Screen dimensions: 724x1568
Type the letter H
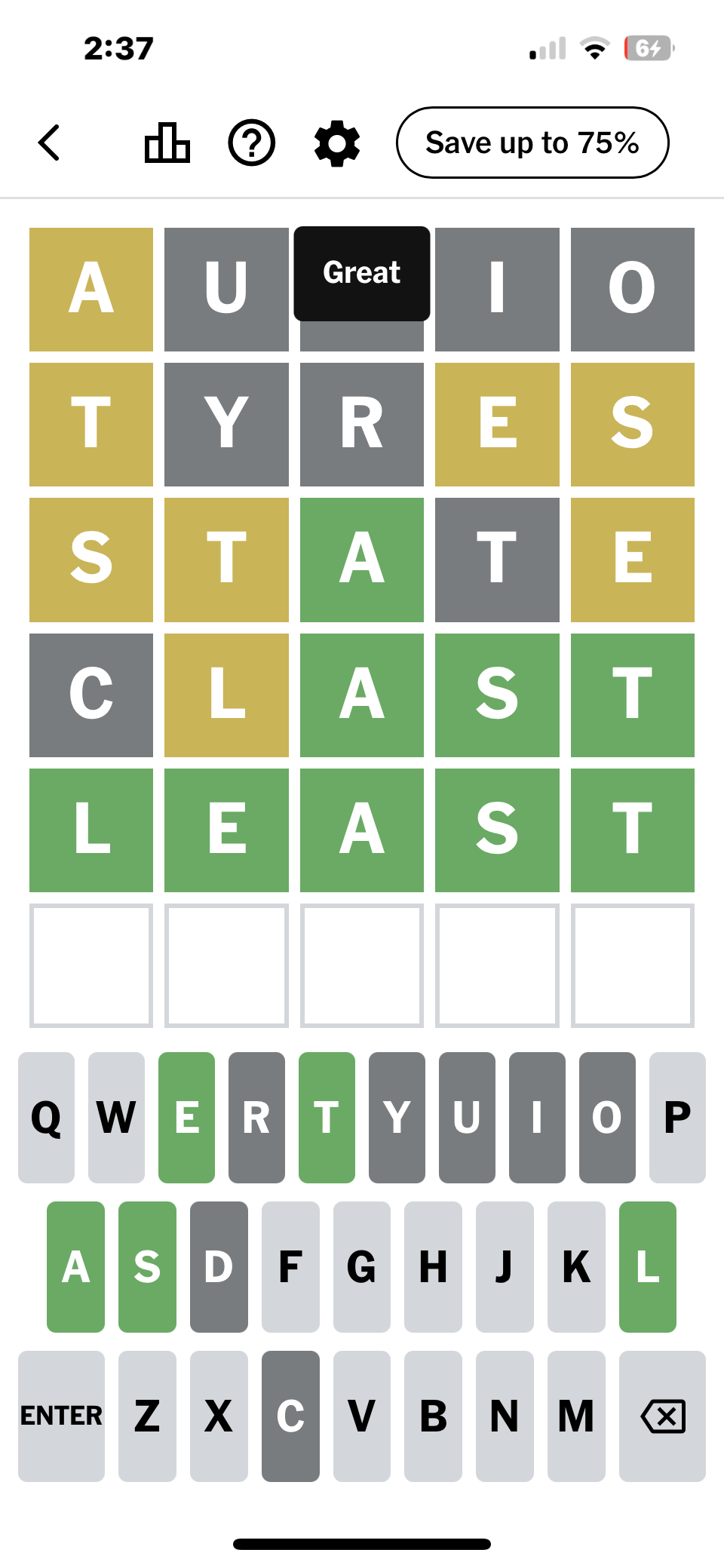[x=433, y=1266]
